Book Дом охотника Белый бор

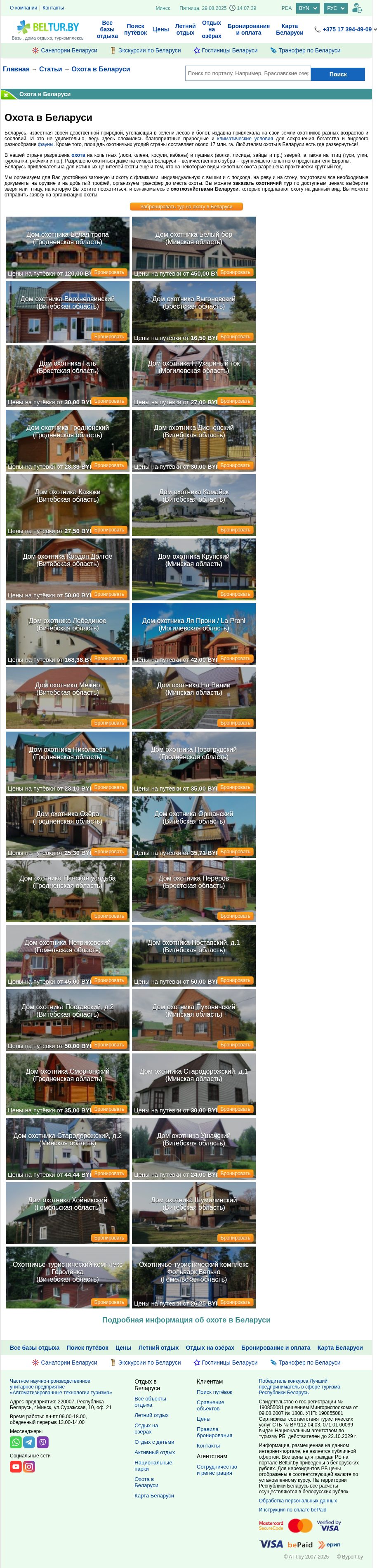(x=235, y=272)
